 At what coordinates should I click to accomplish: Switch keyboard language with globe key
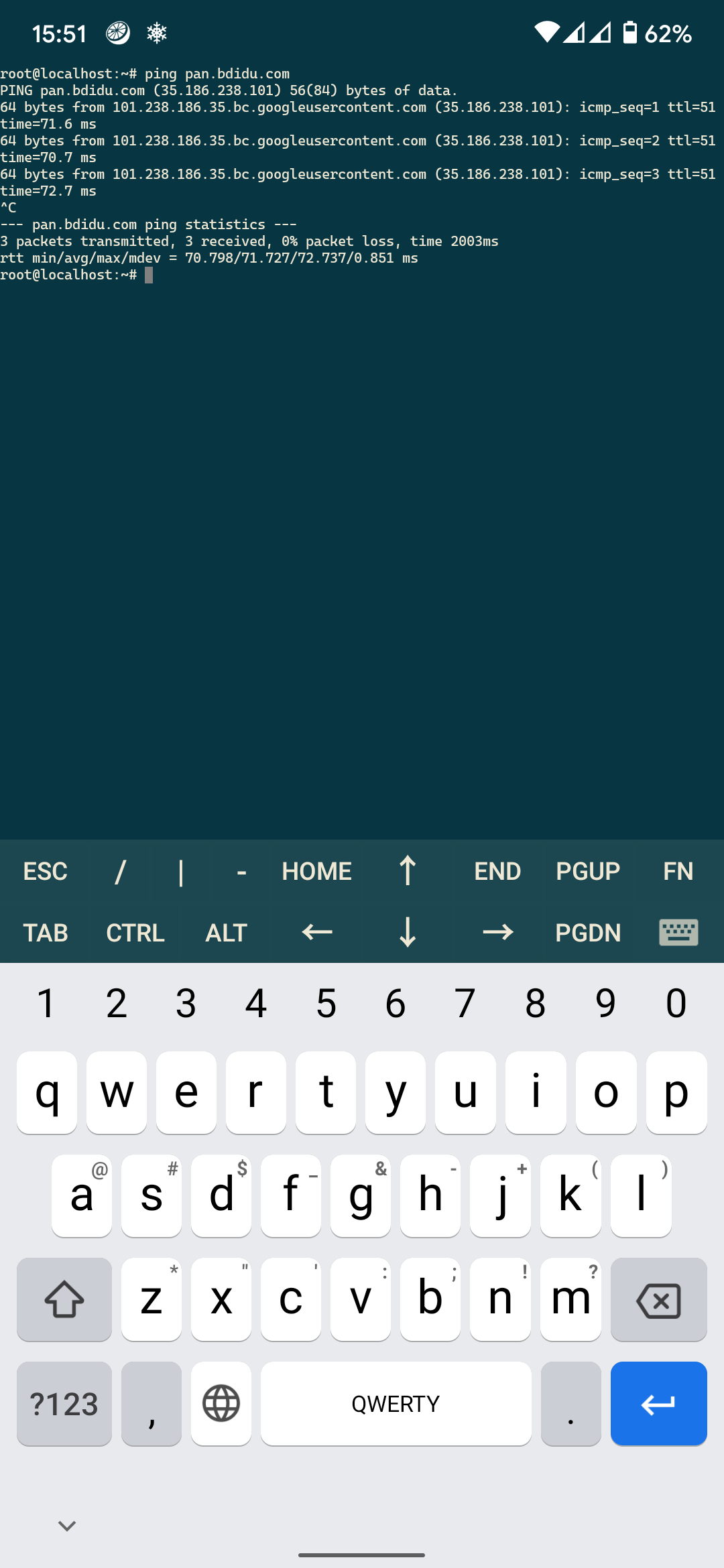[x=221, y=1404]
